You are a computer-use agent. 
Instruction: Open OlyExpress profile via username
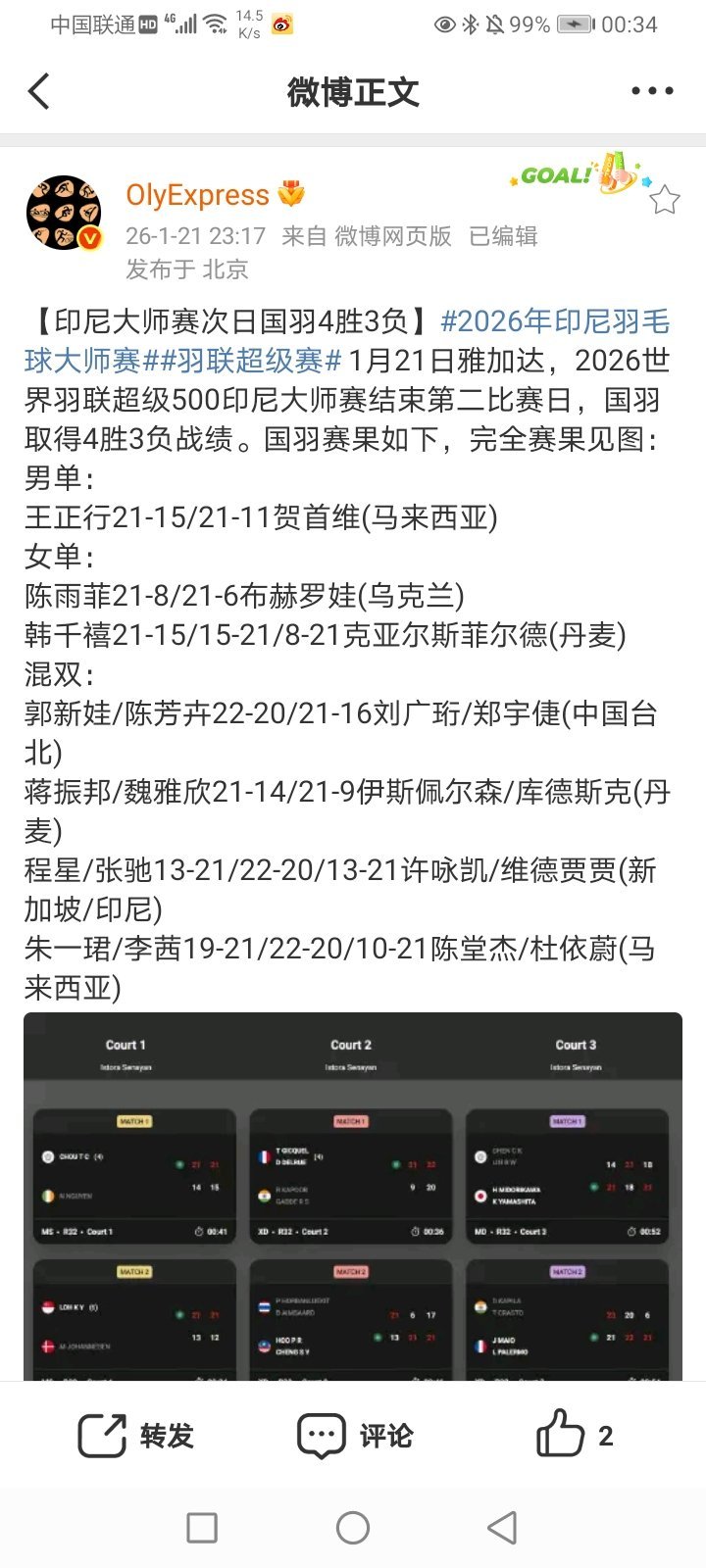(x=199, y=194)
